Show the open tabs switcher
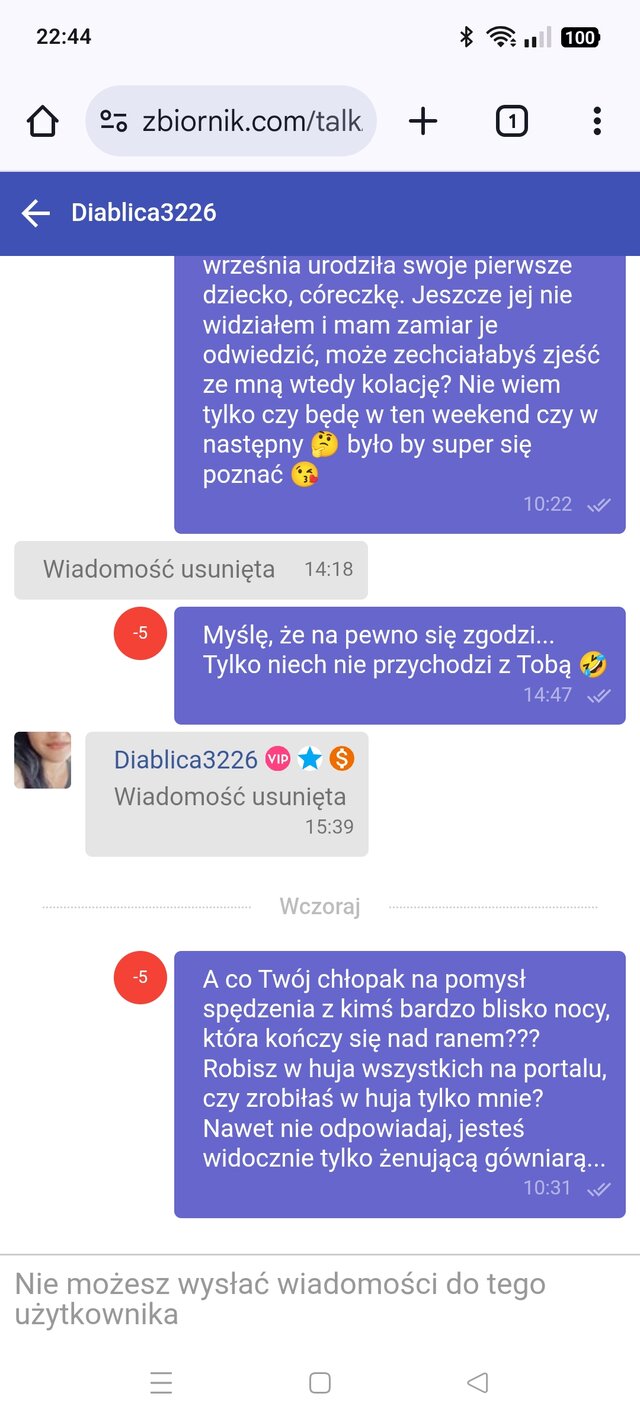The height and width of the screenshot is (1422, 640). click(511, 122)
